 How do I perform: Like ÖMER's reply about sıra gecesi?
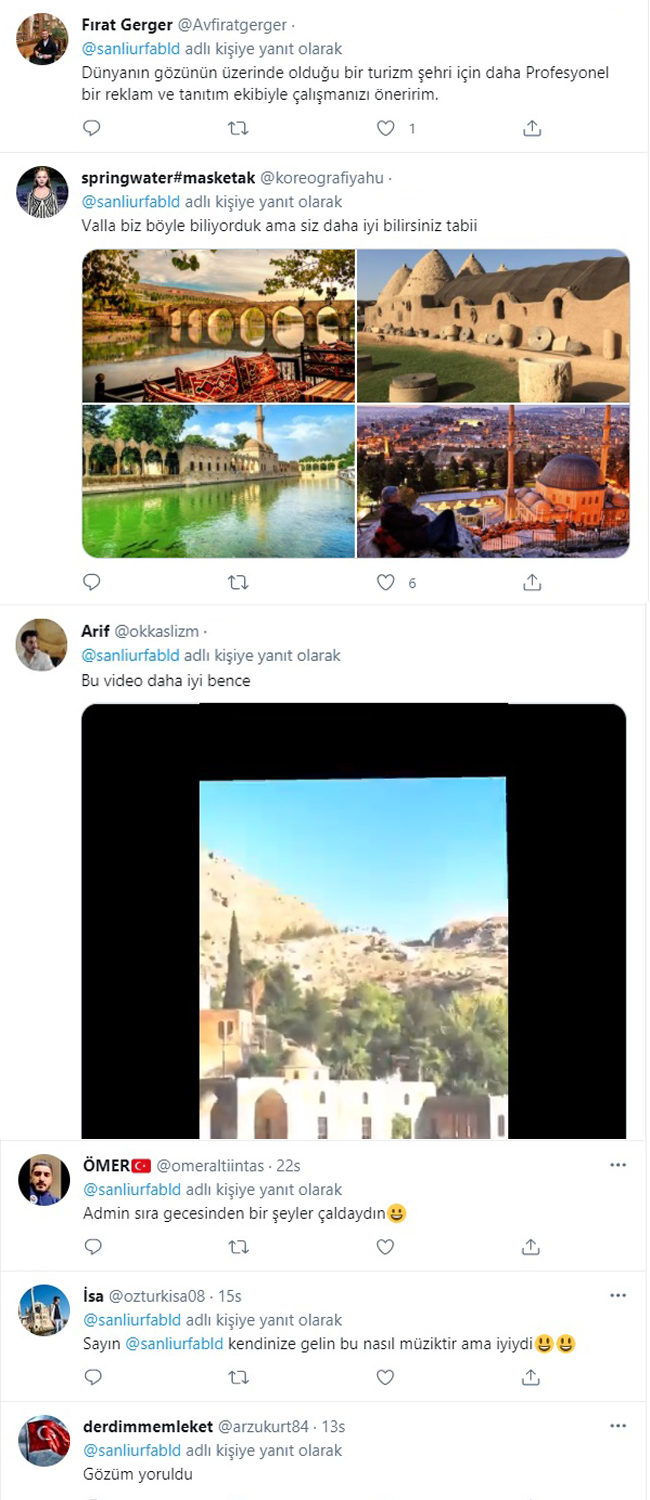click(386, 1246)
